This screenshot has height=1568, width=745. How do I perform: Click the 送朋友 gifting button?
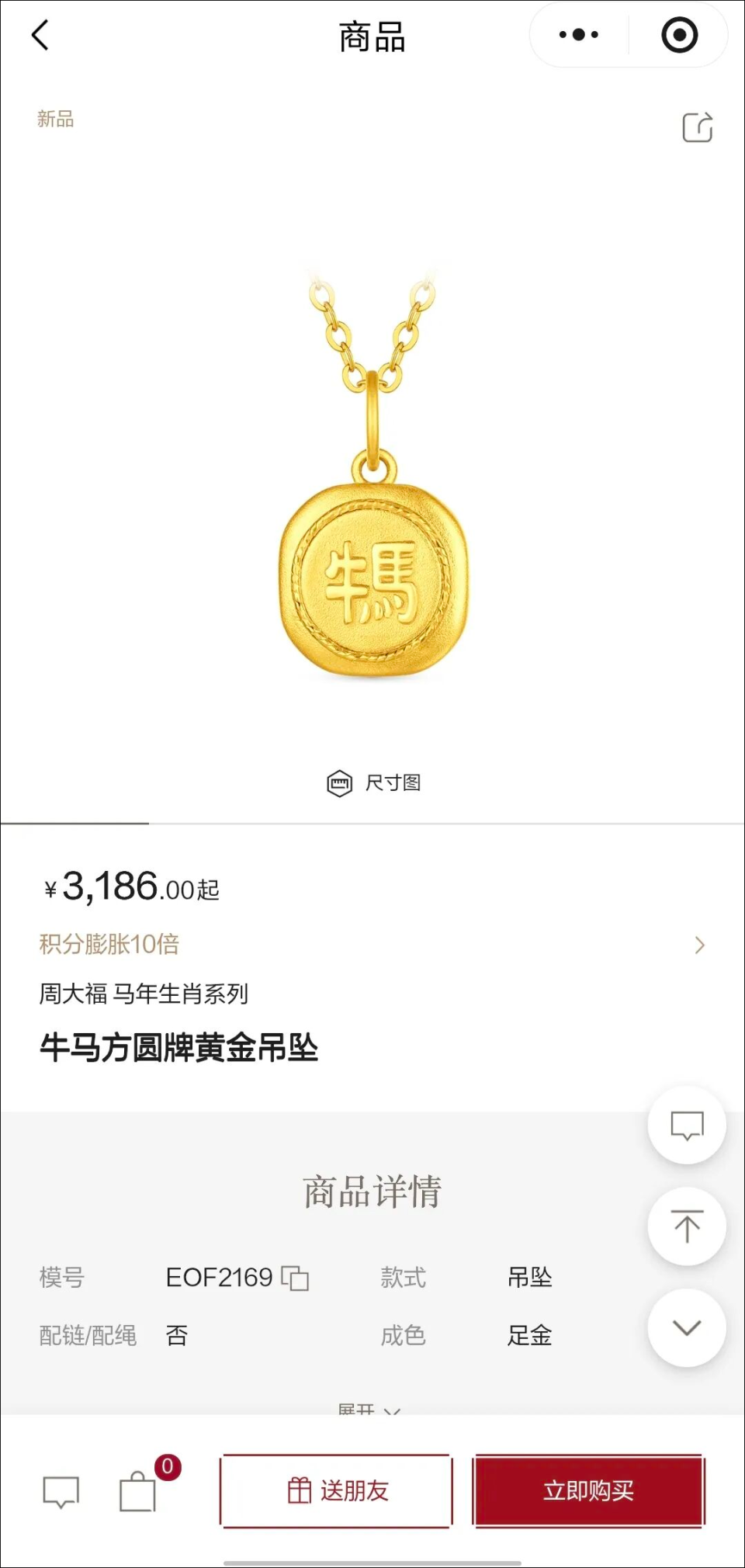(335, 1489)
